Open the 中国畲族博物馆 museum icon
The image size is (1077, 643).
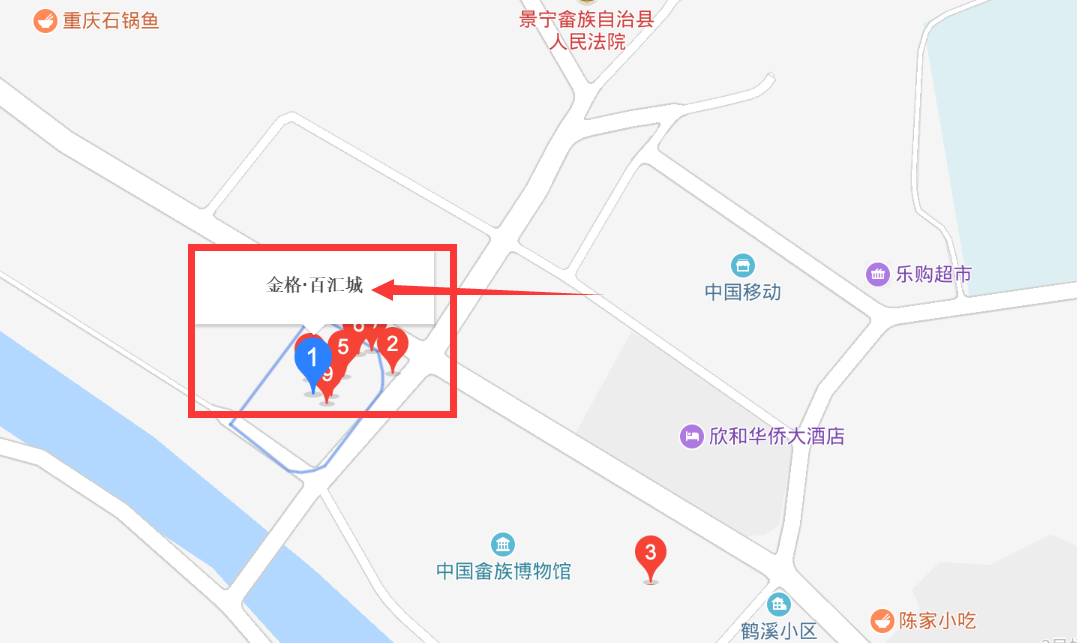pyautogui.click(x=503, y=545)
